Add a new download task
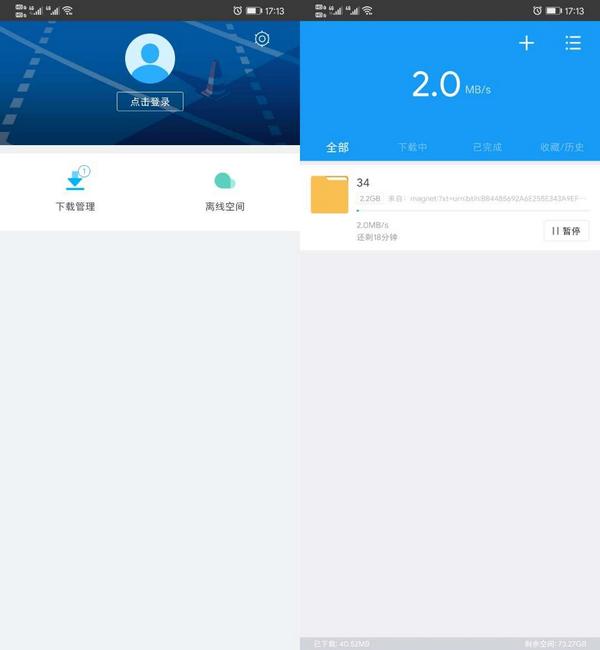600x650 pixels. click(x=527, y=43)
